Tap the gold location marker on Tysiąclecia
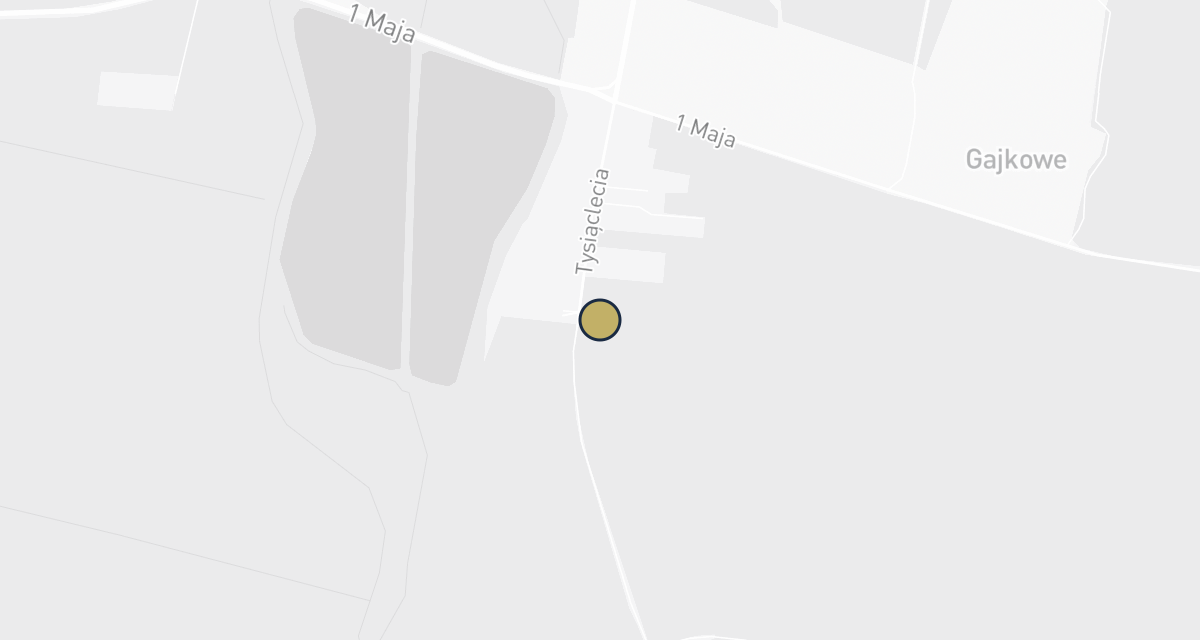This screenshot has height=640, width=1200. pos(600,320)
